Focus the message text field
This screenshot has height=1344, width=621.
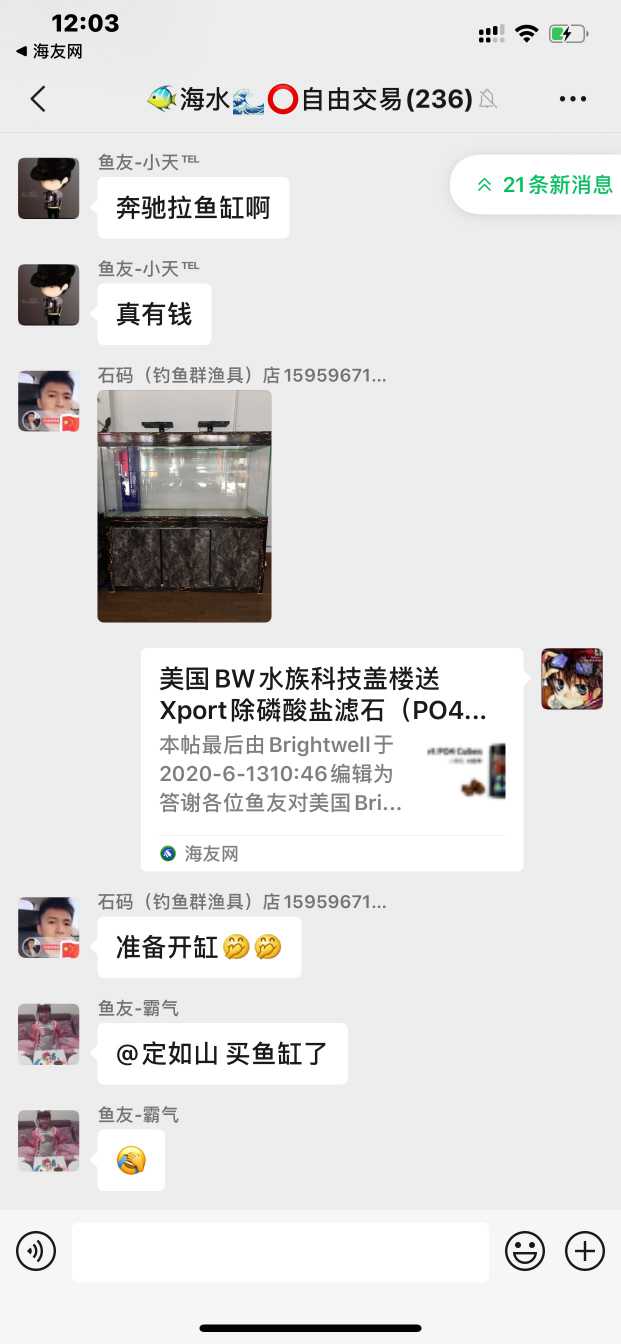[280, 1251]
